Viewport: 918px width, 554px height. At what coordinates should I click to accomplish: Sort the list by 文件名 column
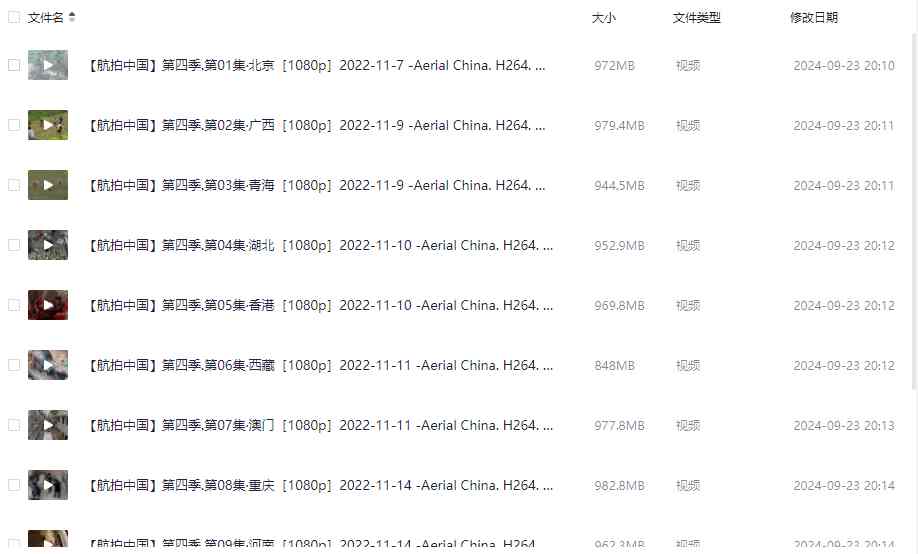coord(46,18)
